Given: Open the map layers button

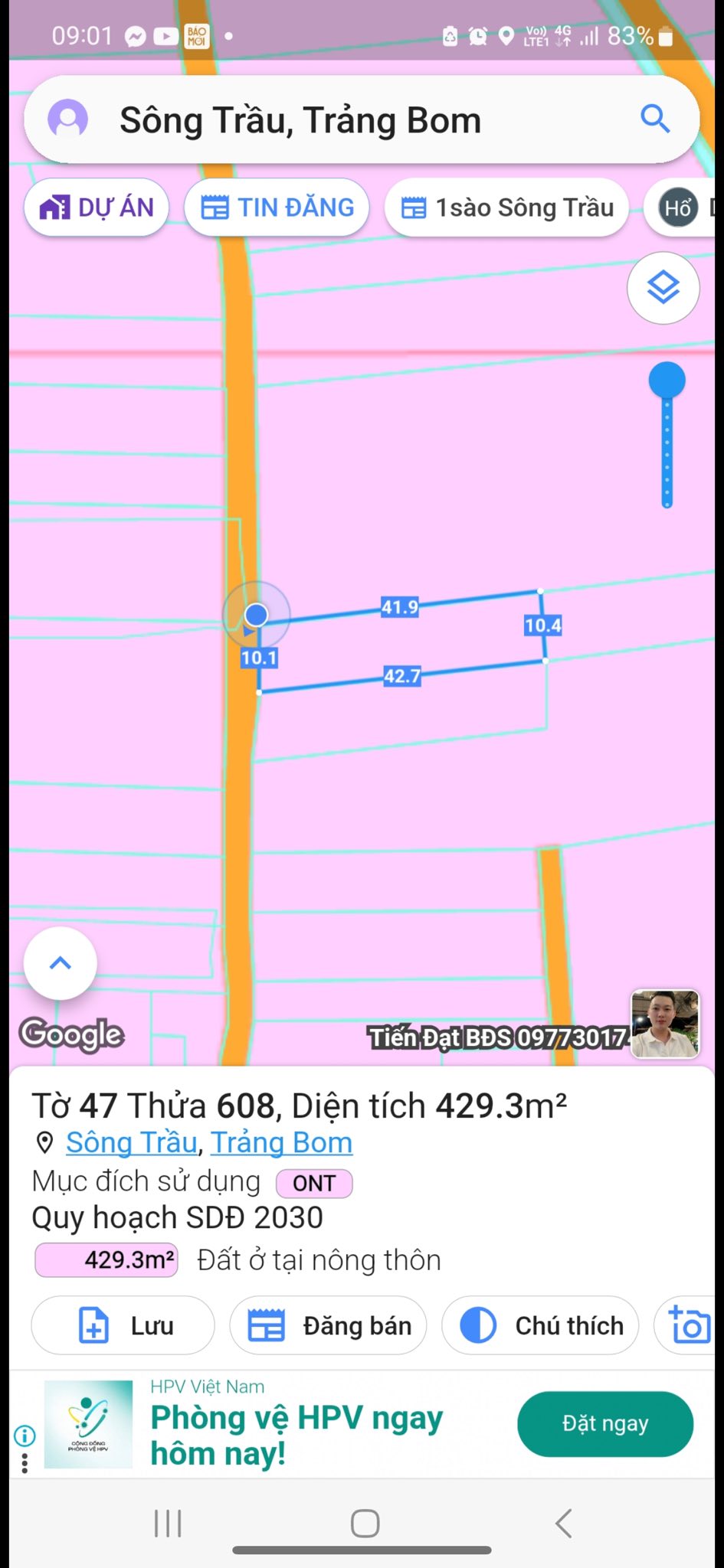Looking at the screenshot, I should coord(663,288).
